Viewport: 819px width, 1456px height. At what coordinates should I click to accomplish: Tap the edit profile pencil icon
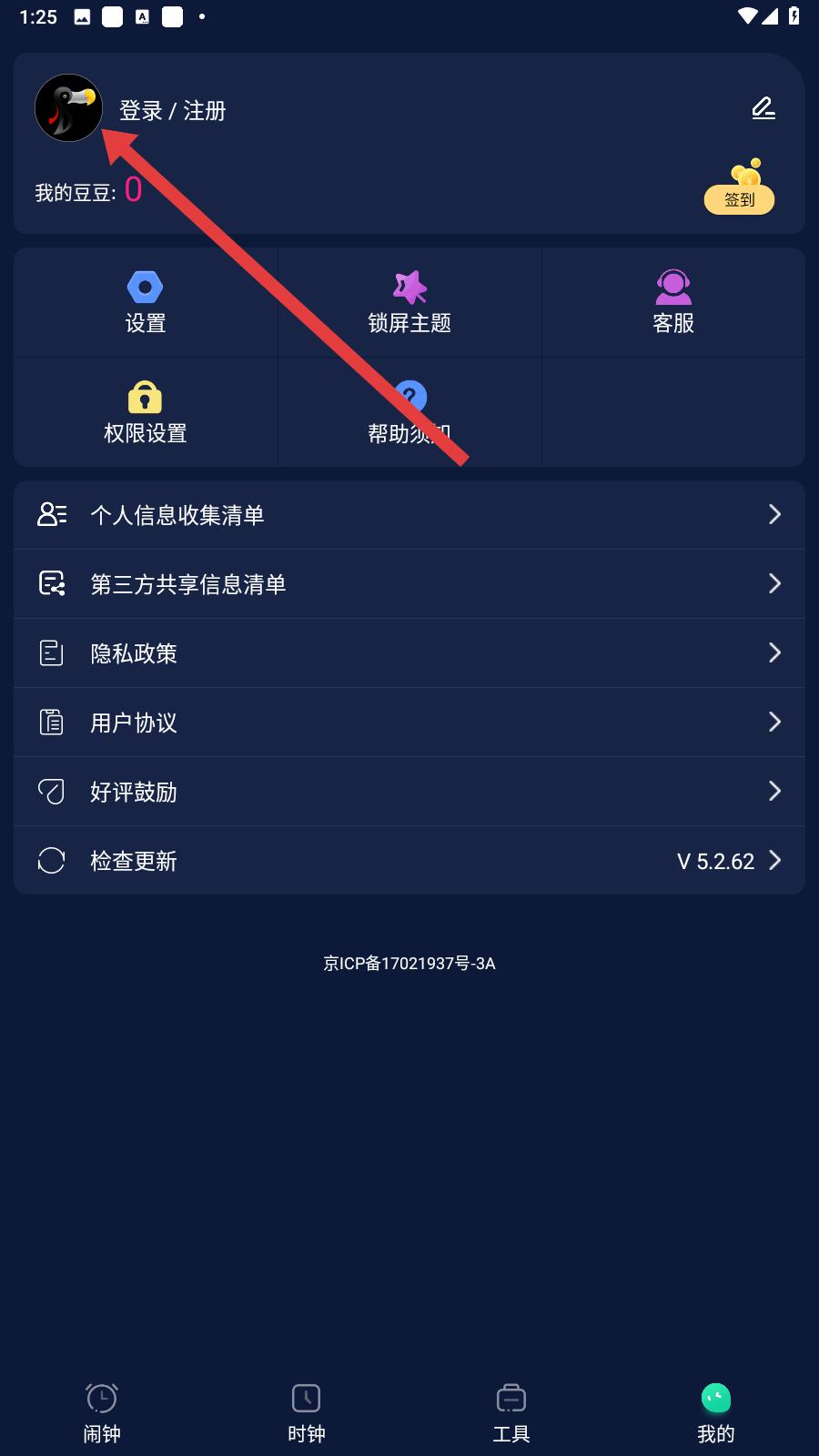coord(763,108)
